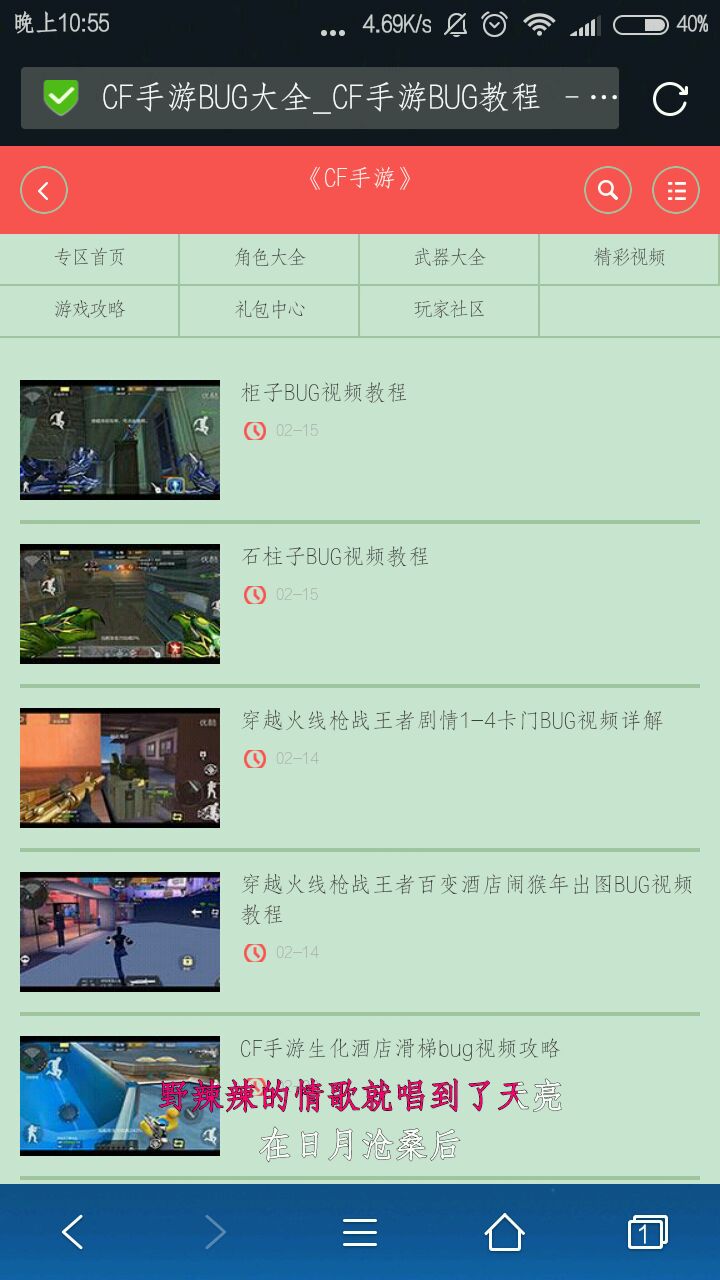Select 礼包中心 tab

[270, 310]
